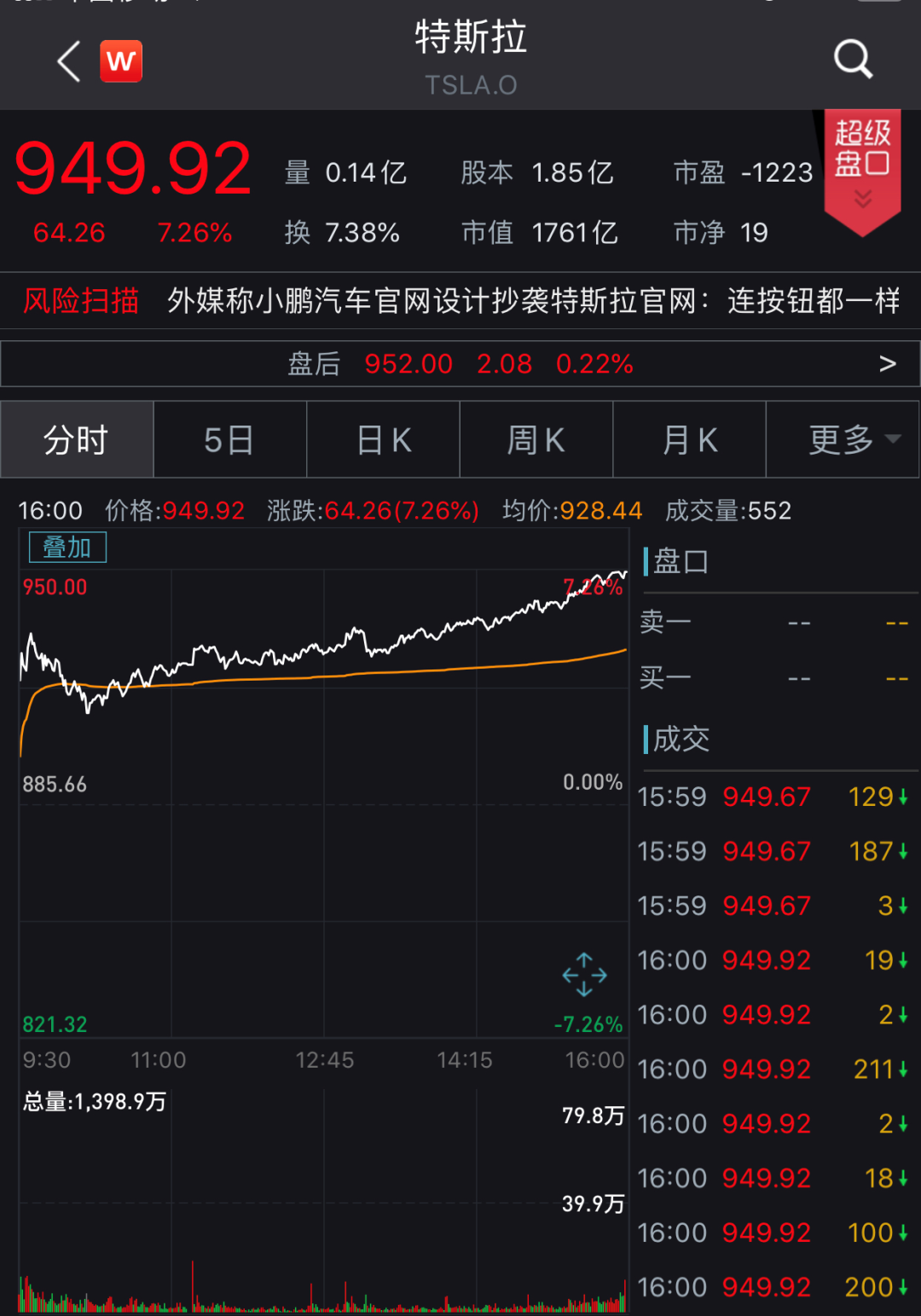Tap the red W icon
The width and height of the screenshot is (921, 1316).
121,61
